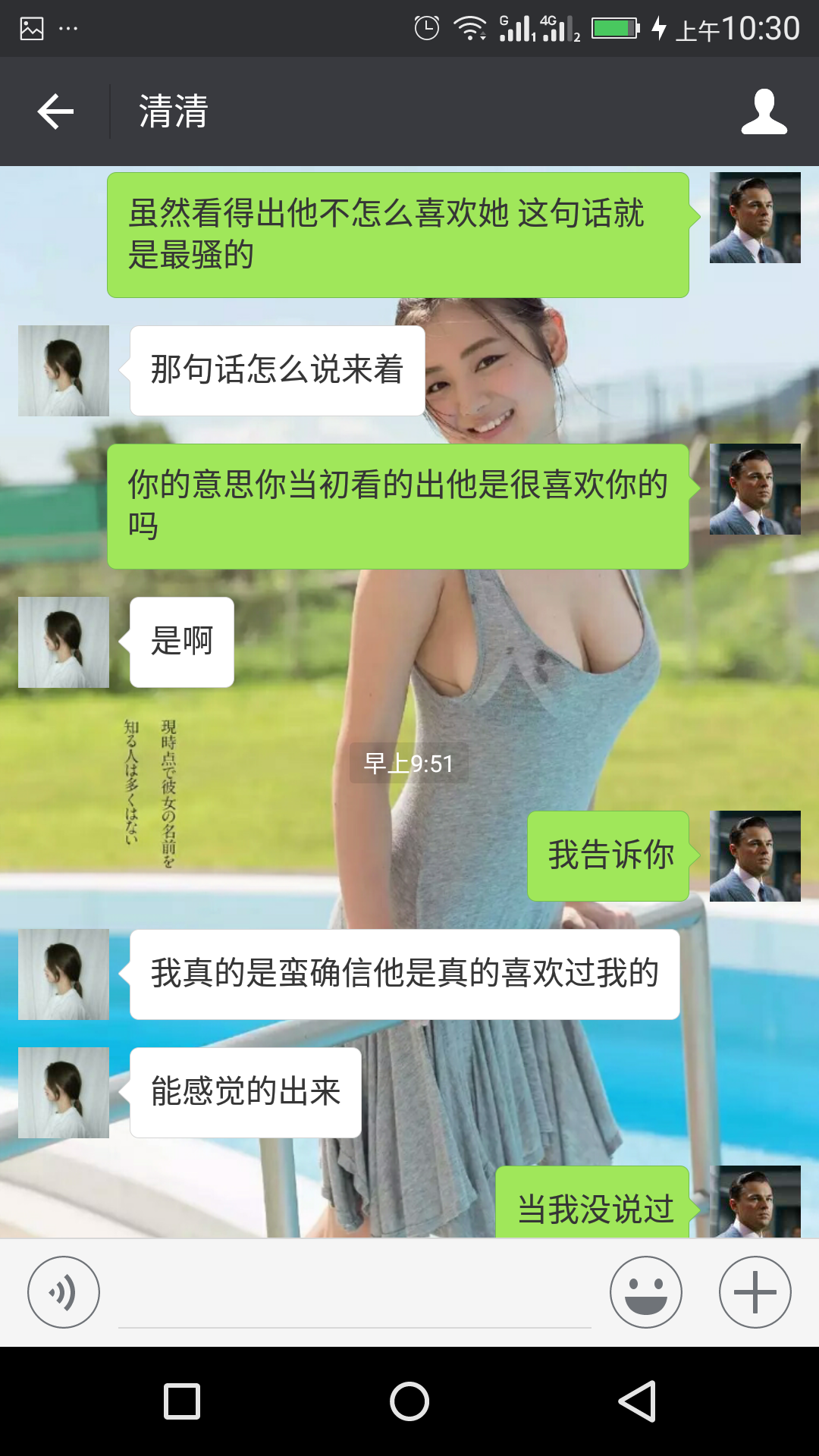Open recent apps overview
Viewport: 819px width, 1456px height.
click(182, 1401)
